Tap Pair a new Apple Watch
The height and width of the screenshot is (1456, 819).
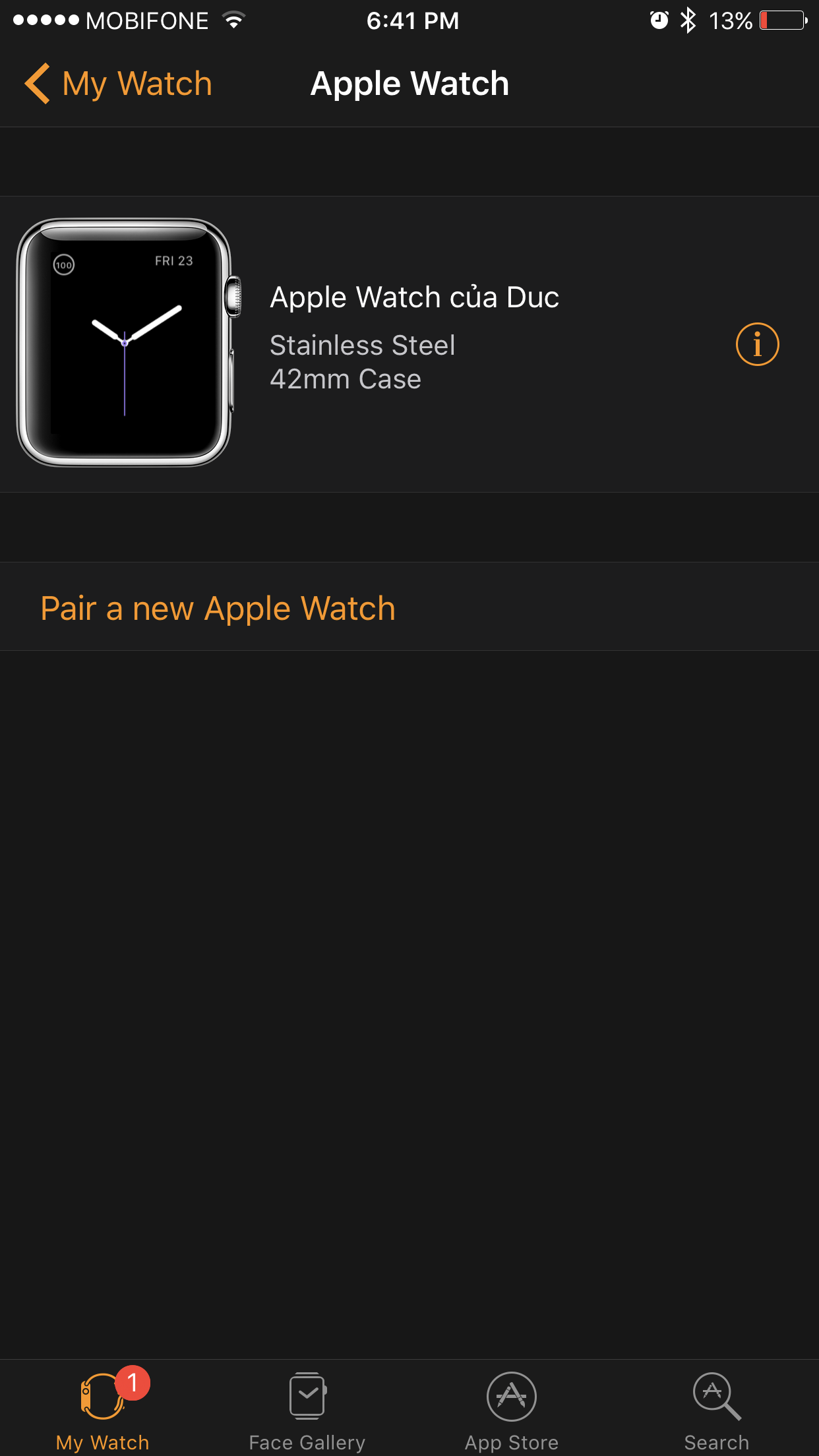(x=218, y=608)
